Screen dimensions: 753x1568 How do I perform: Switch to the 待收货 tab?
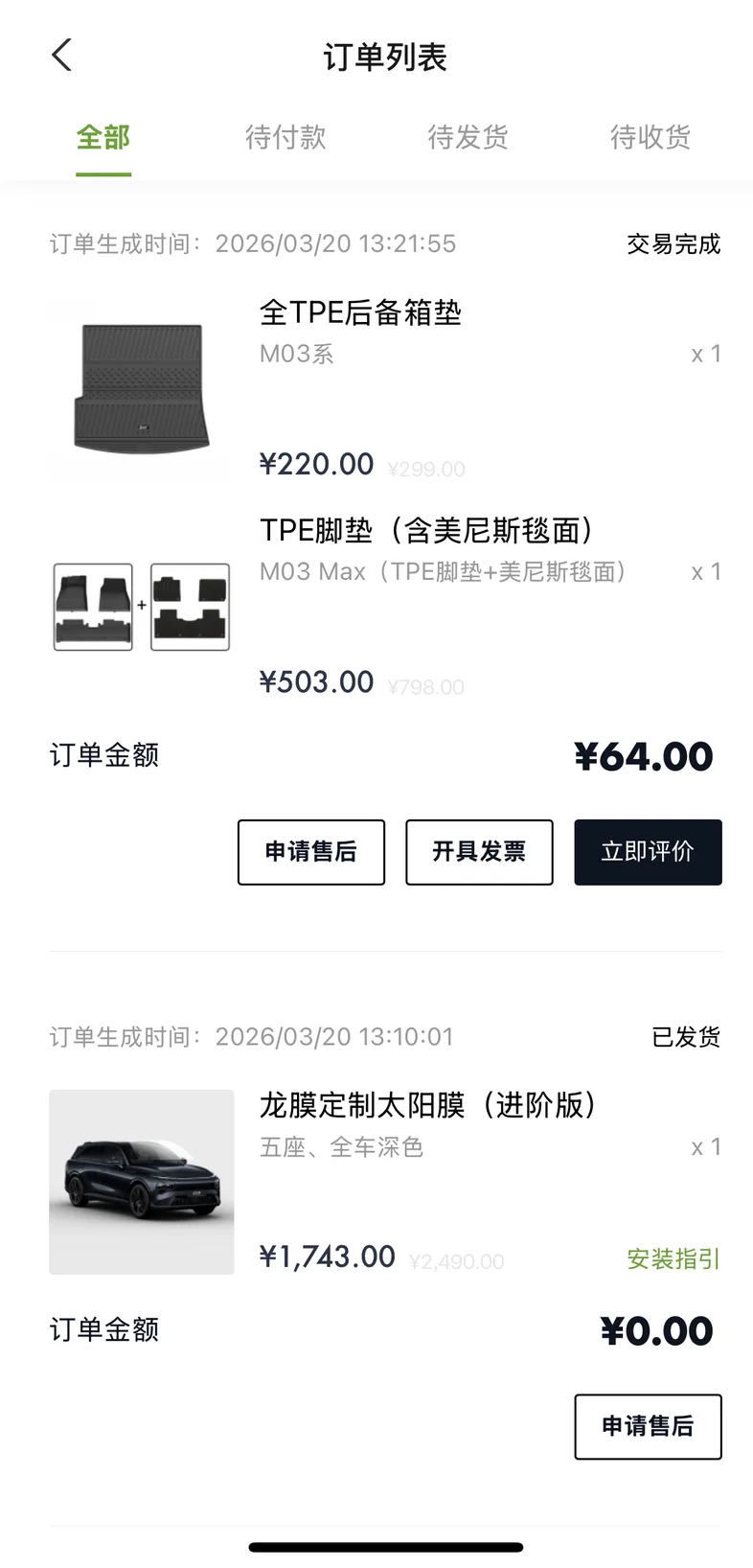(x=650, y=138)
